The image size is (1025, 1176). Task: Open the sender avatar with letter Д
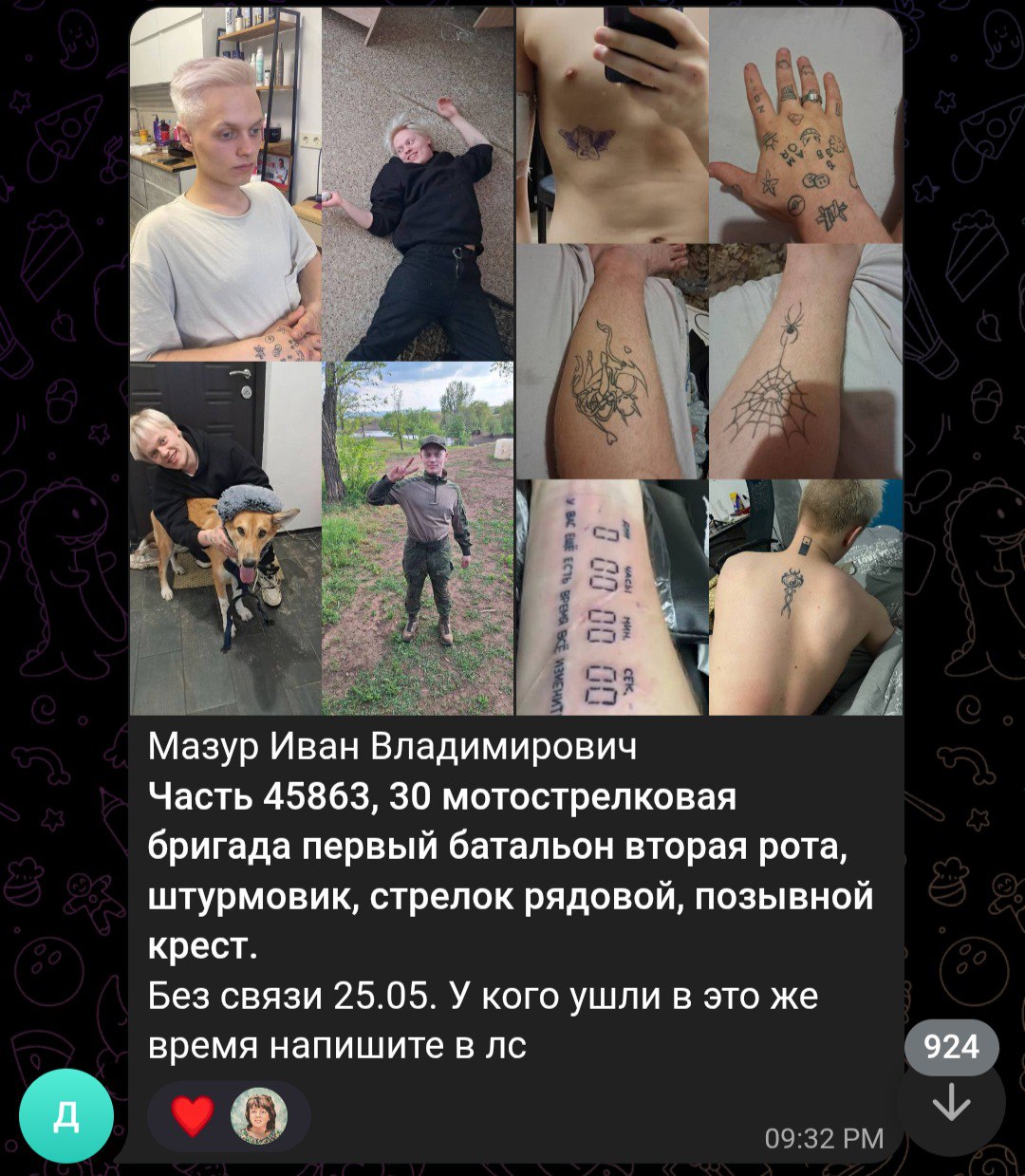pos(65,1116)
